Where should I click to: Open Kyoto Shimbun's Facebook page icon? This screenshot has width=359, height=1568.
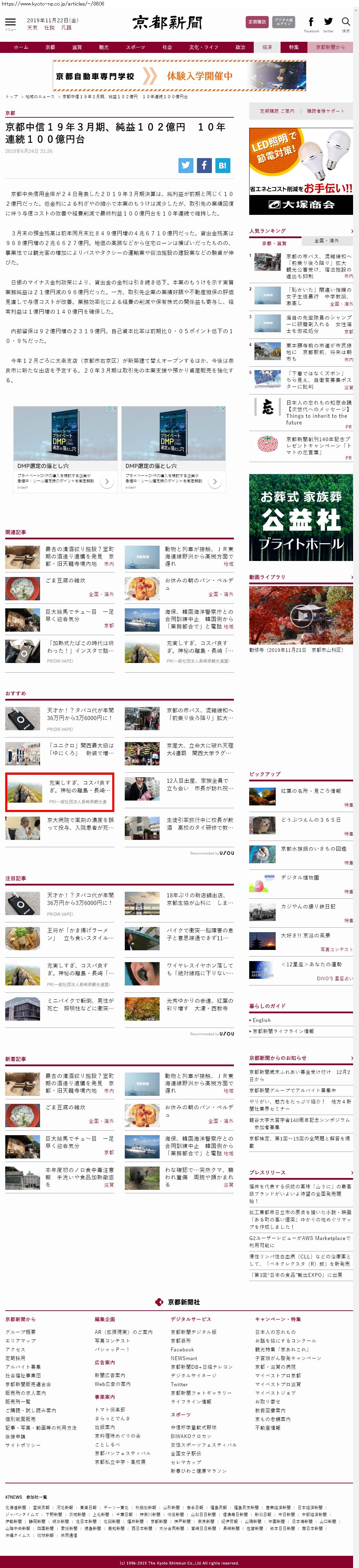point(311,23)
